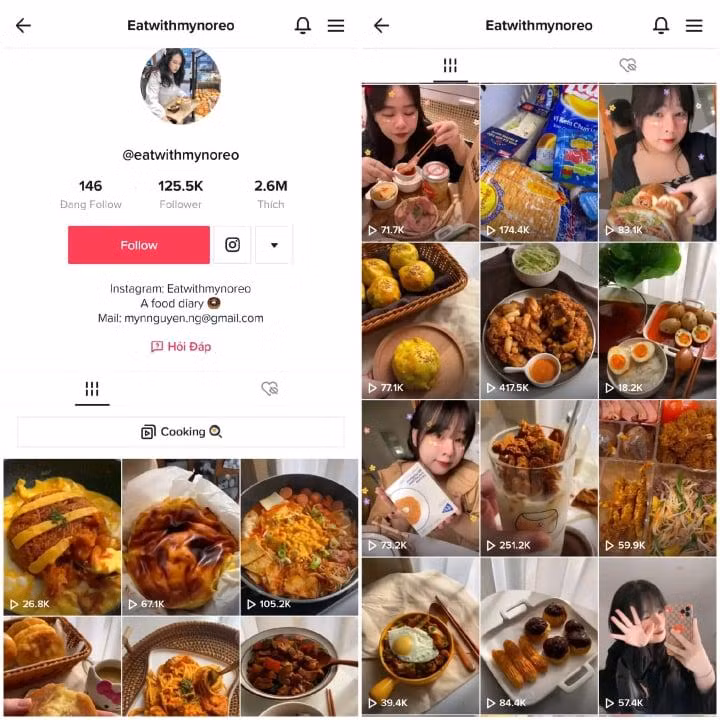Open the video with 77.1K views
720x720 pixels.
(x=420, y=320)
